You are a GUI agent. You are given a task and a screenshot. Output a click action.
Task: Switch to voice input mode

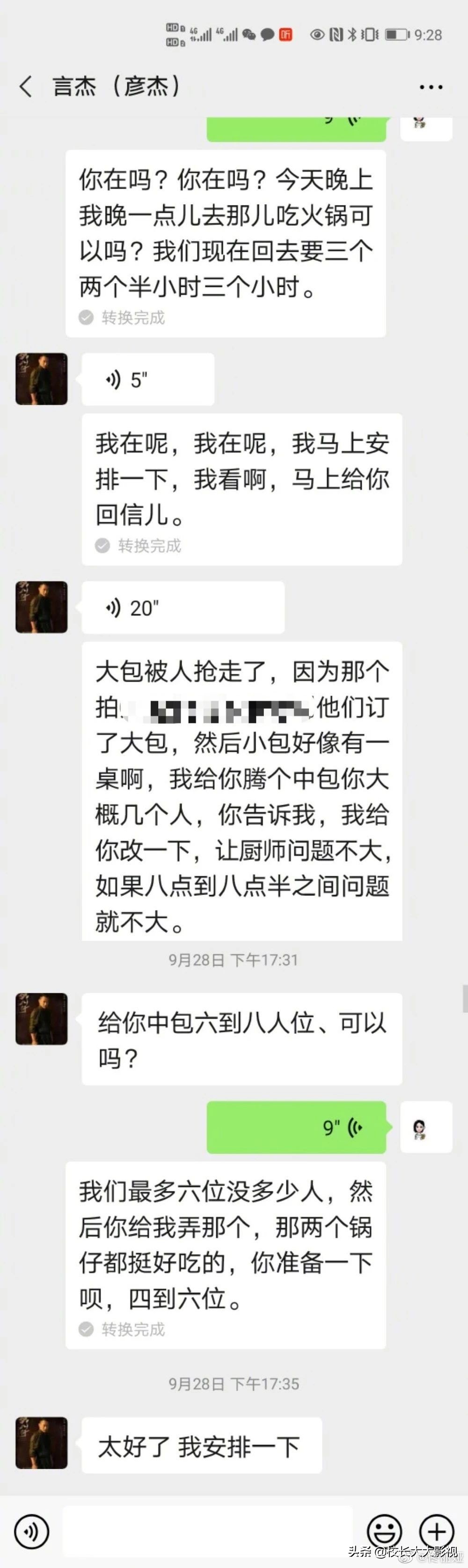tap(31, 1531)
